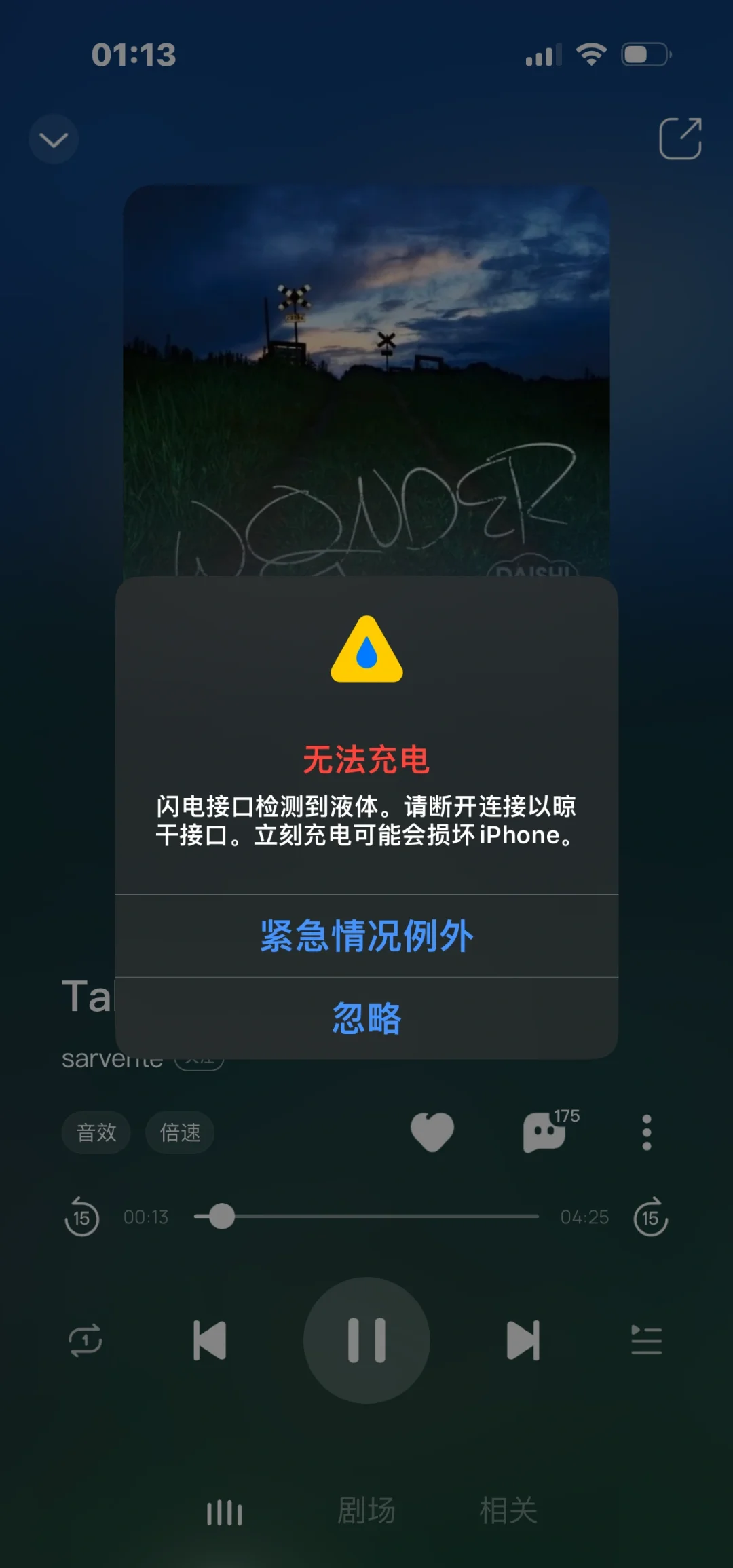Open the 音效 sound effects chip
733x1568 pixels.
tap(96, 1132)
